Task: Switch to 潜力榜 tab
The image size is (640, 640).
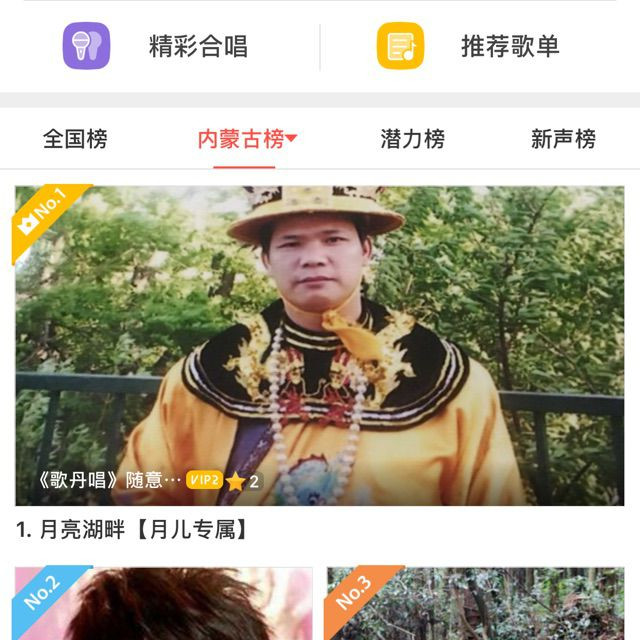Action: 412,139
